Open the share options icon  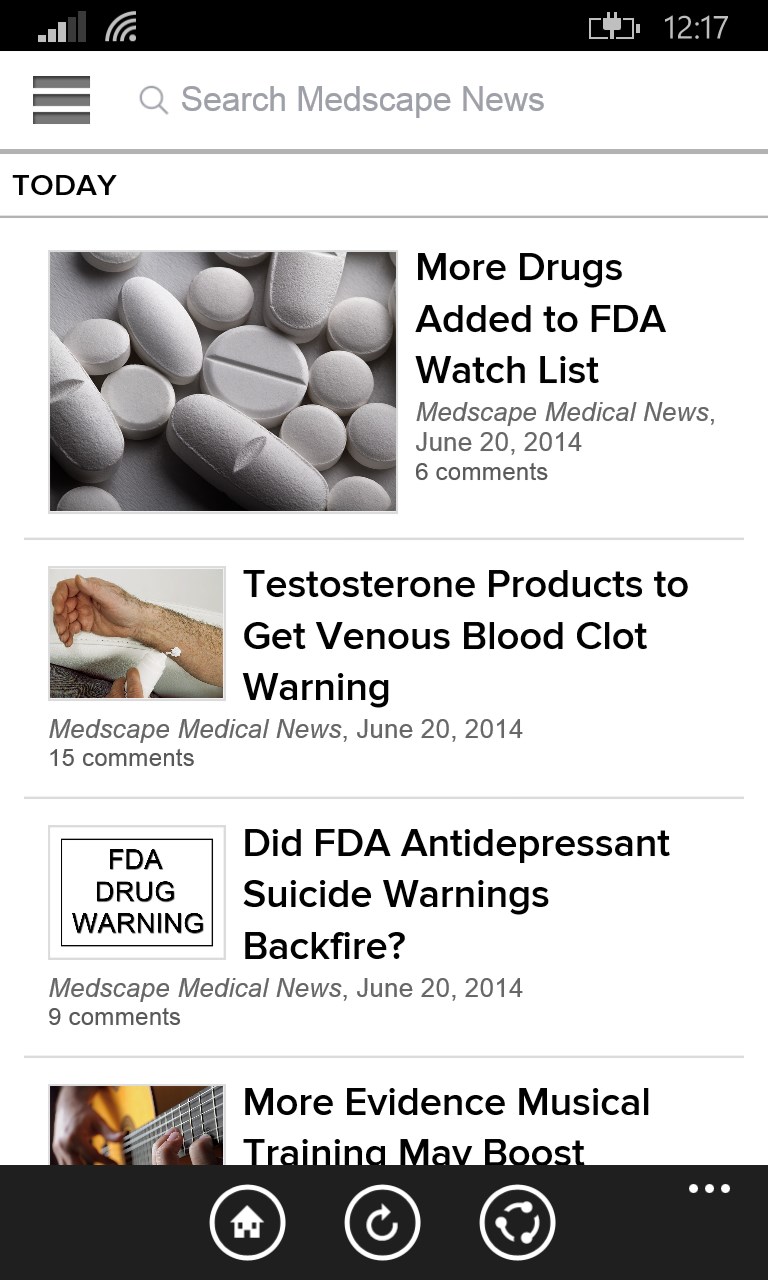[x=517, y=1222]
